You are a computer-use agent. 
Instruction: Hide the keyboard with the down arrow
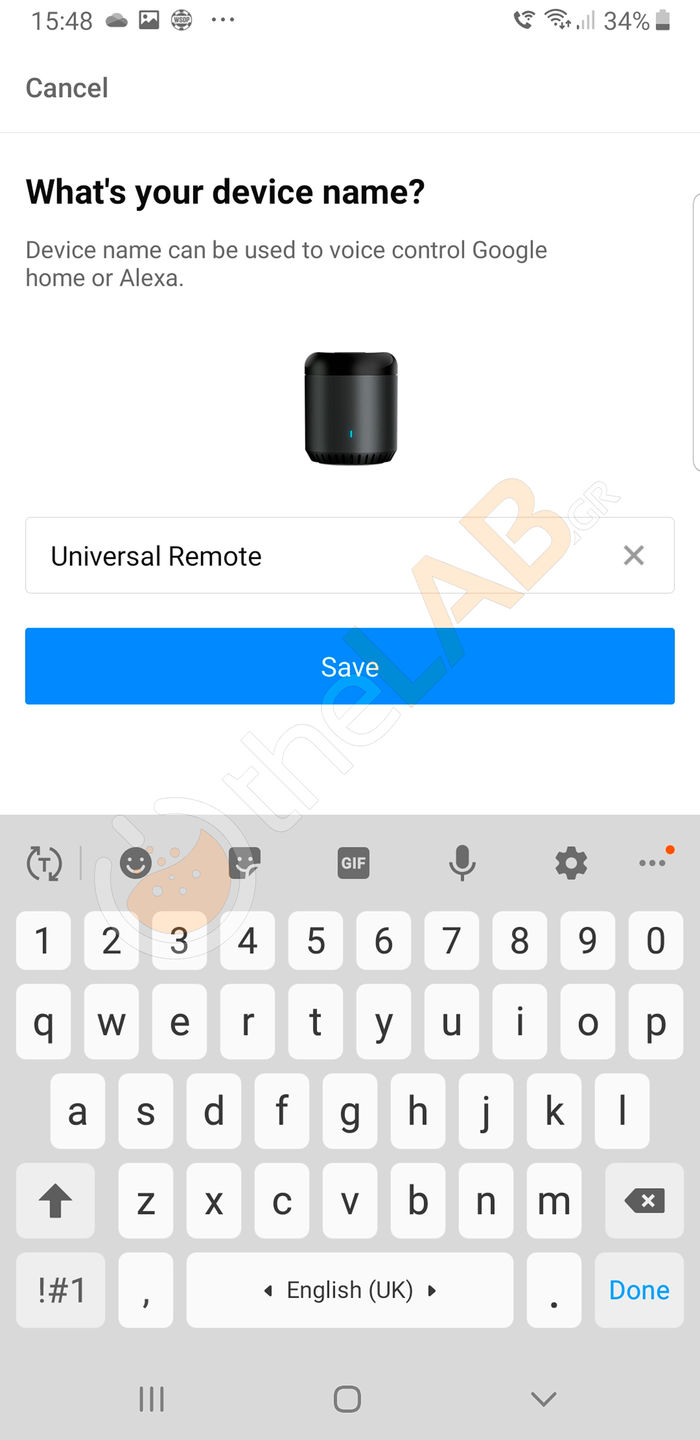click(x=543, y=1399)
